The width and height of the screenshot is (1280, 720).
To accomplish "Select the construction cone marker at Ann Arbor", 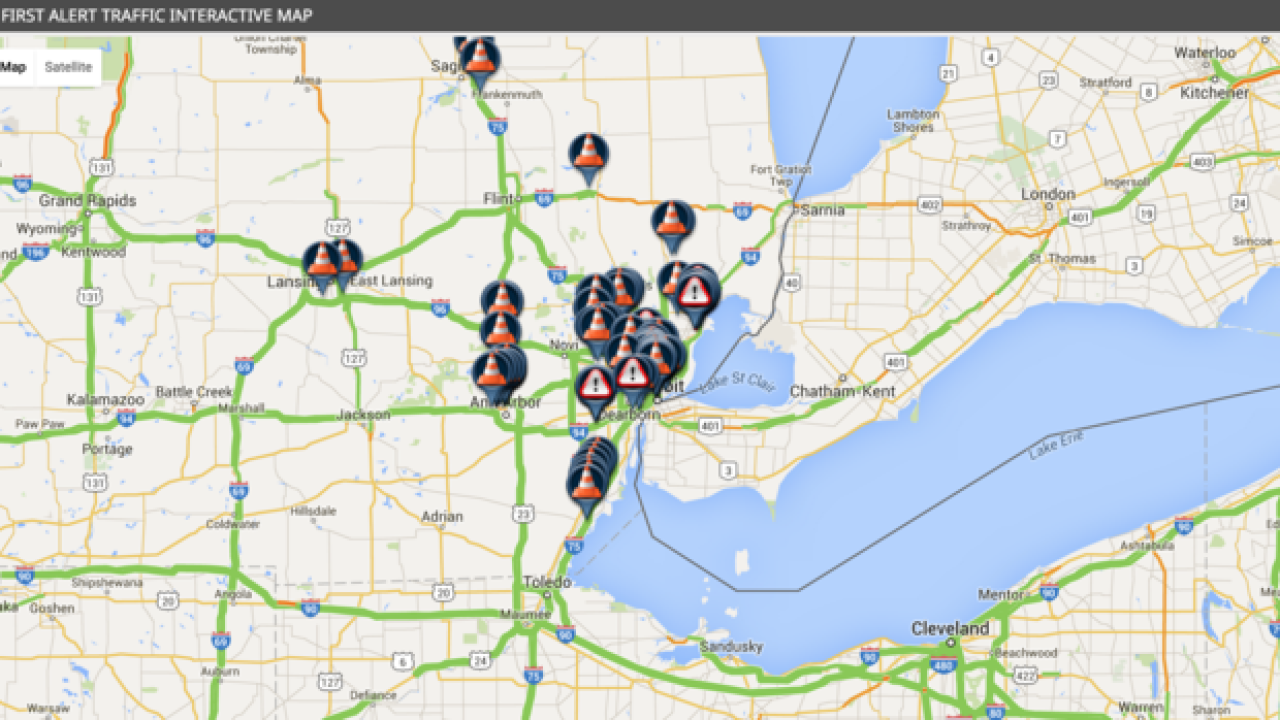I will point(492,374).
